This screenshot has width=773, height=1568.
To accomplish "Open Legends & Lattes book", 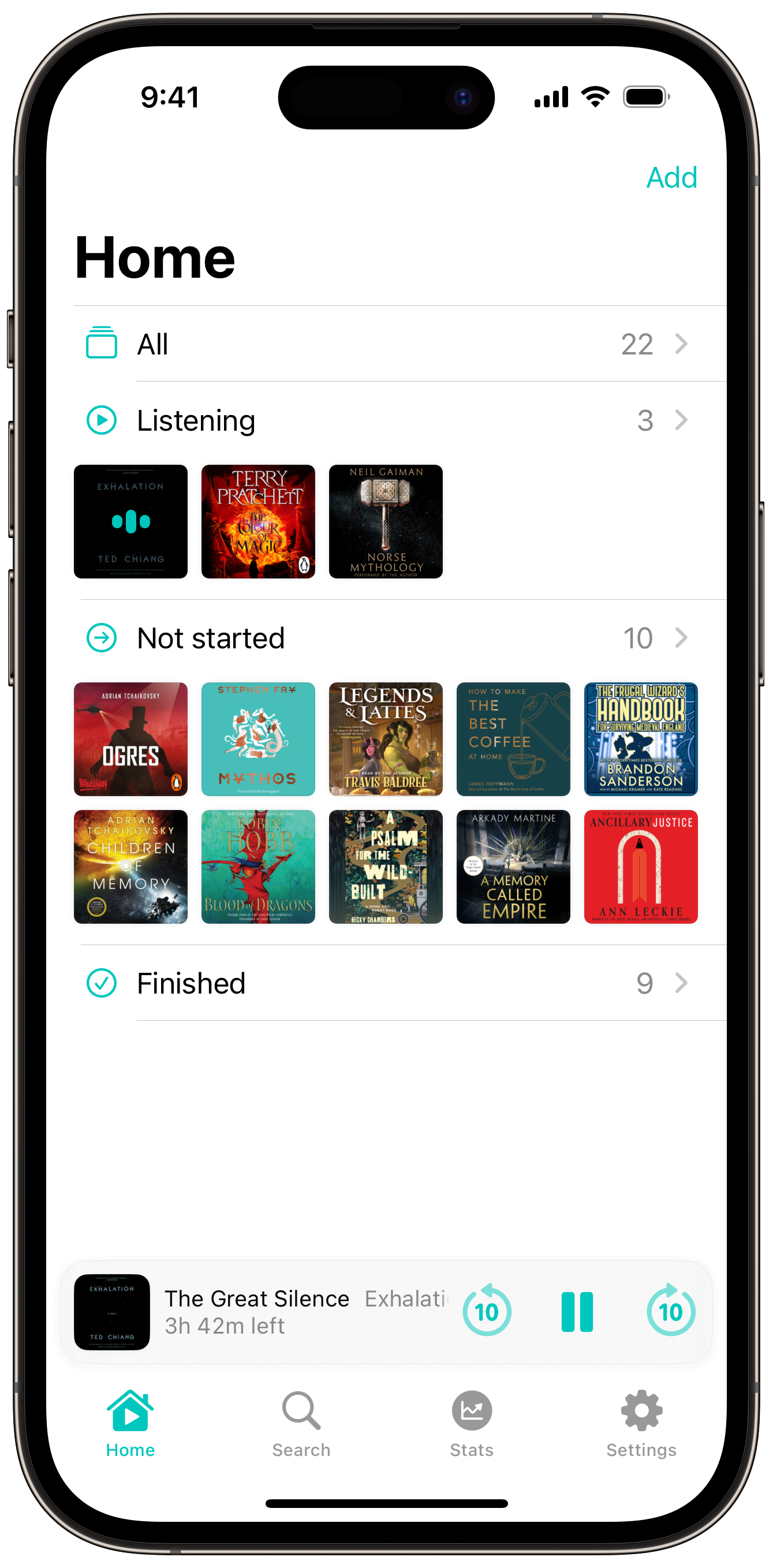I will [385, 739].
